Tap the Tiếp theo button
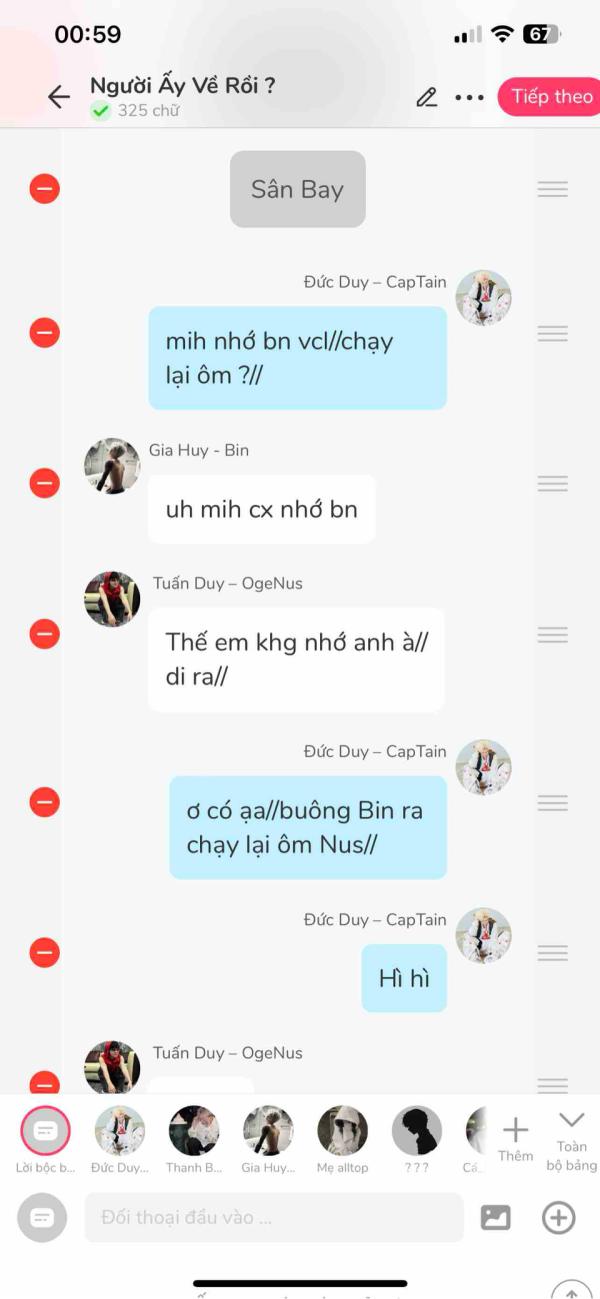The image size is (600, 1299). tap(550, 97)
